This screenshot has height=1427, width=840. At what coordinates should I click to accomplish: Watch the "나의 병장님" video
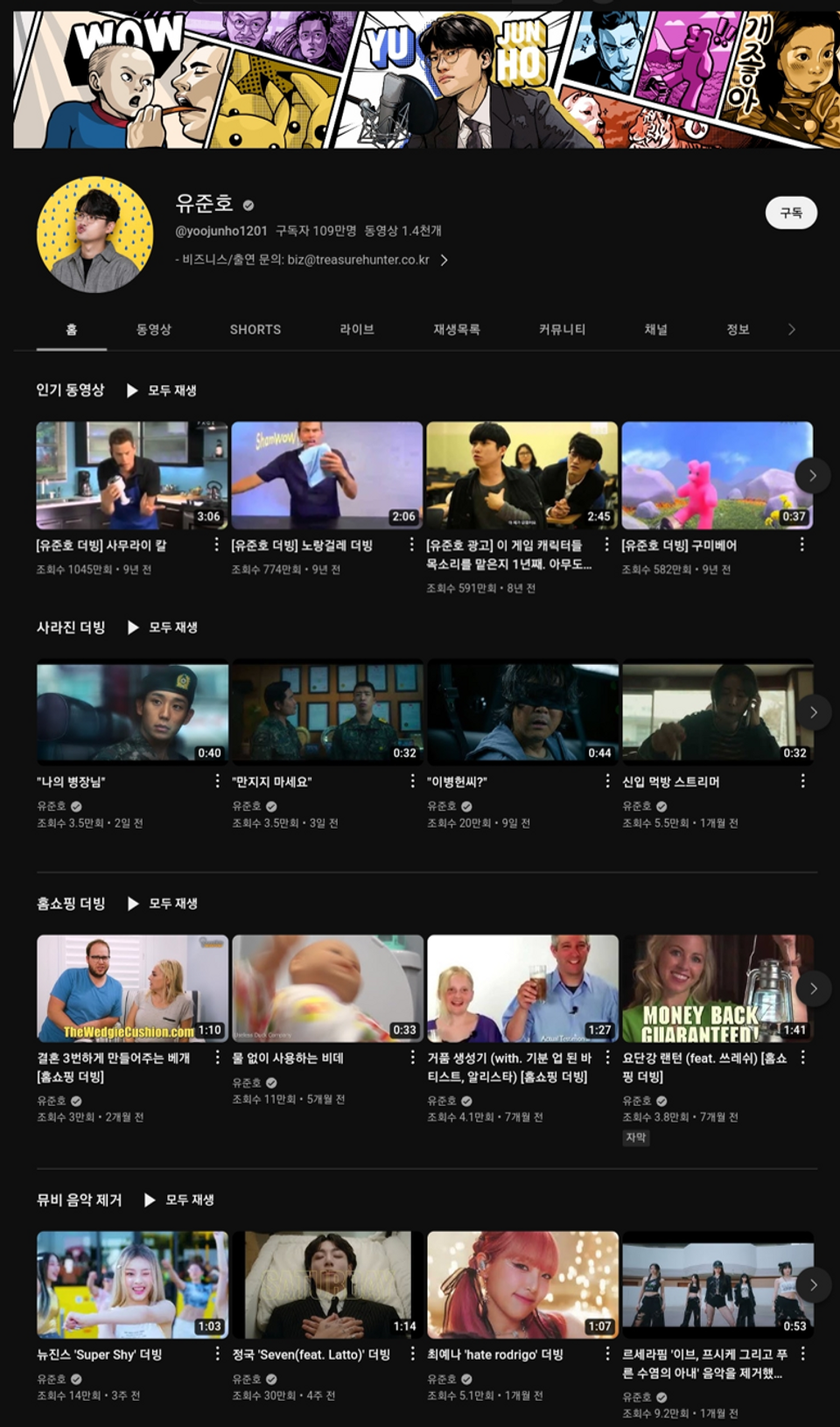click(x=132, y=712)
